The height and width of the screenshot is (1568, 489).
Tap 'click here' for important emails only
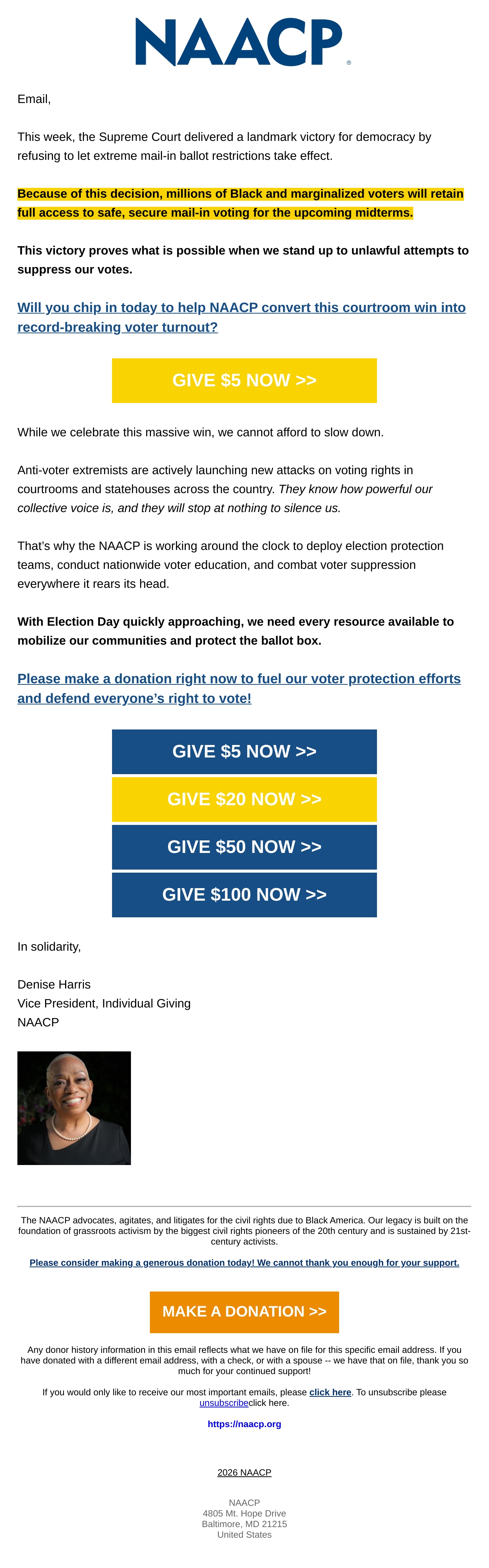pos(330,1393)
